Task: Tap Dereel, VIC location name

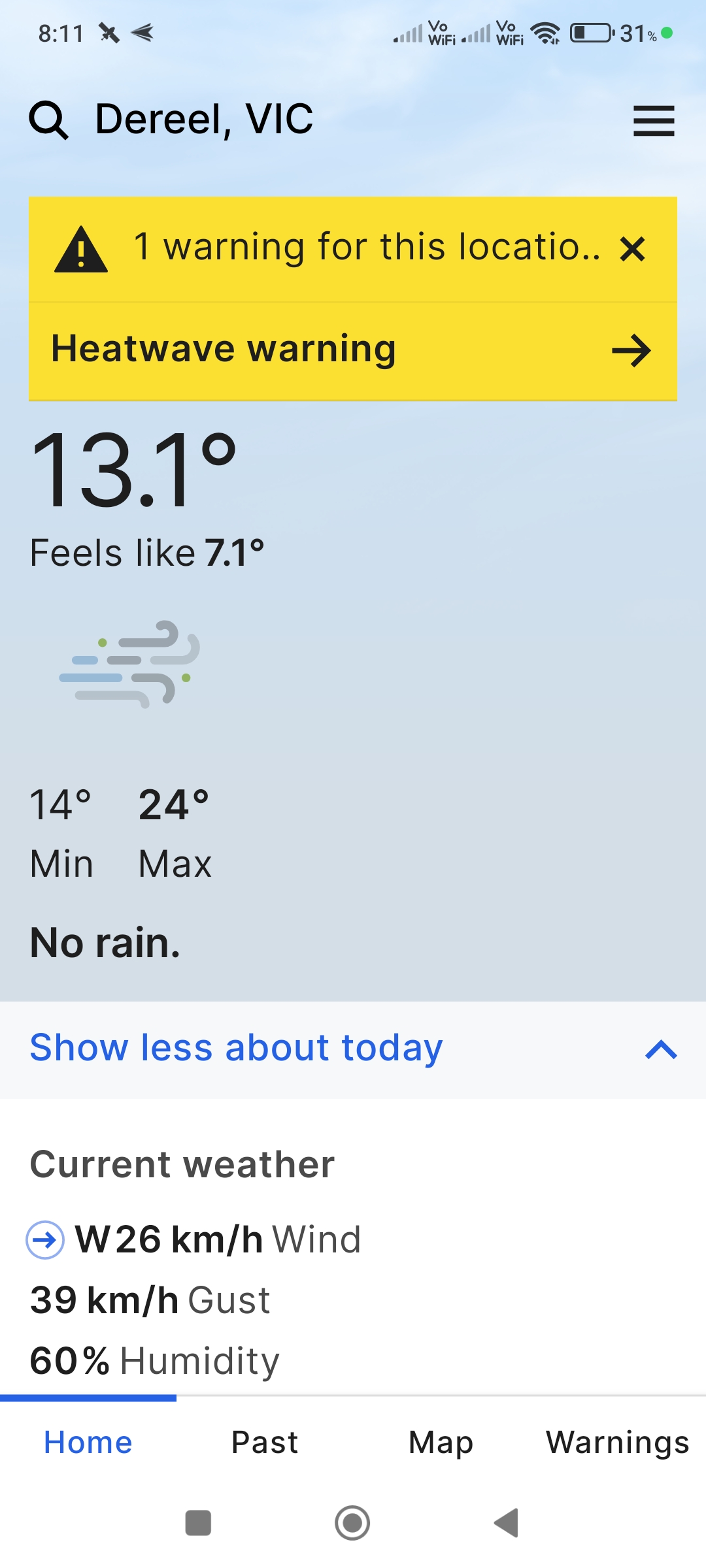Action: [x=203, y=120]
